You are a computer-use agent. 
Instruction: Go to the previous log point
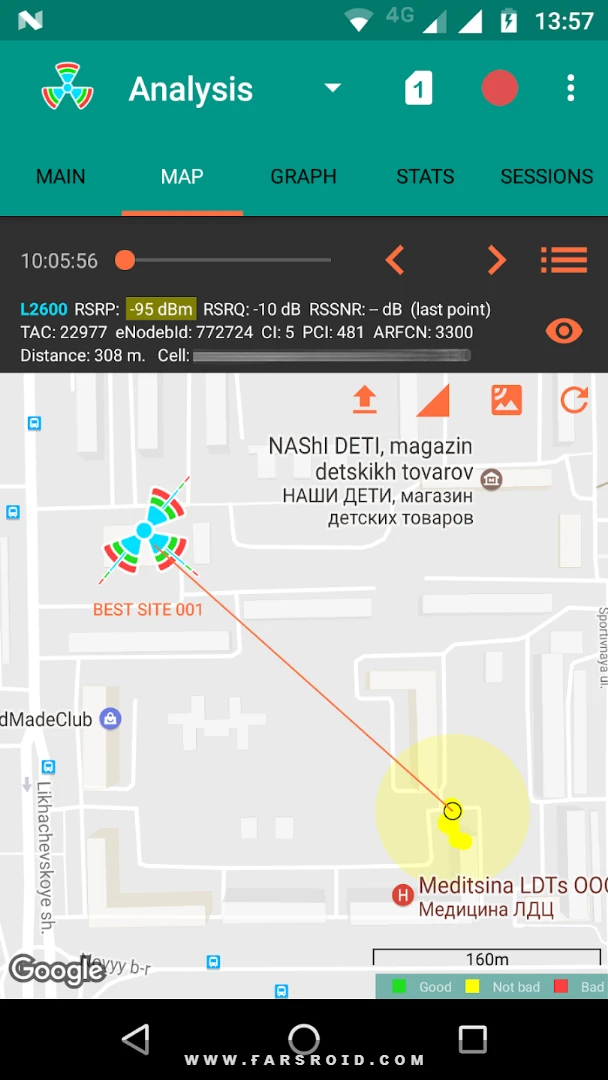coord(394,260)
